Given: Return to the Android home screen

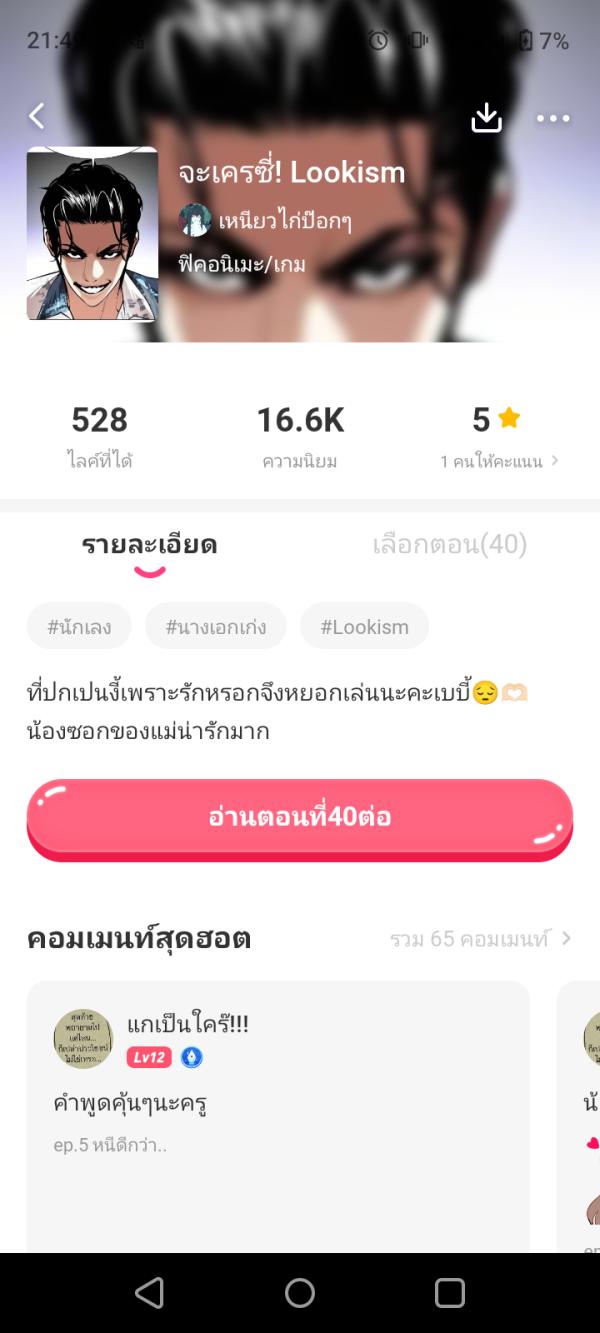Looking at the screenshot, I should click(x=300, y=1293).
